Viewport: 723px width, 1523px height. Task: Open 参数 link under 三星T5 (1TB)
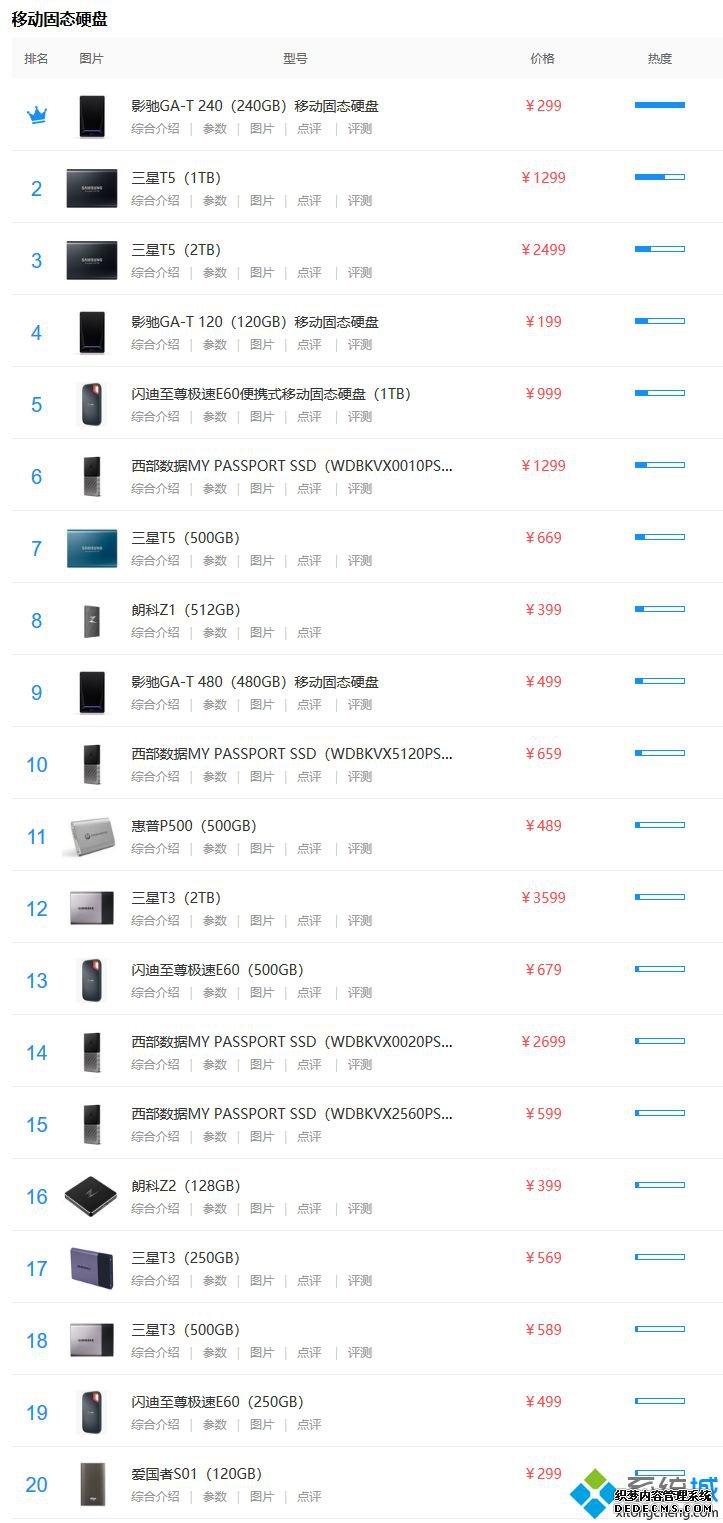point(215,201)
